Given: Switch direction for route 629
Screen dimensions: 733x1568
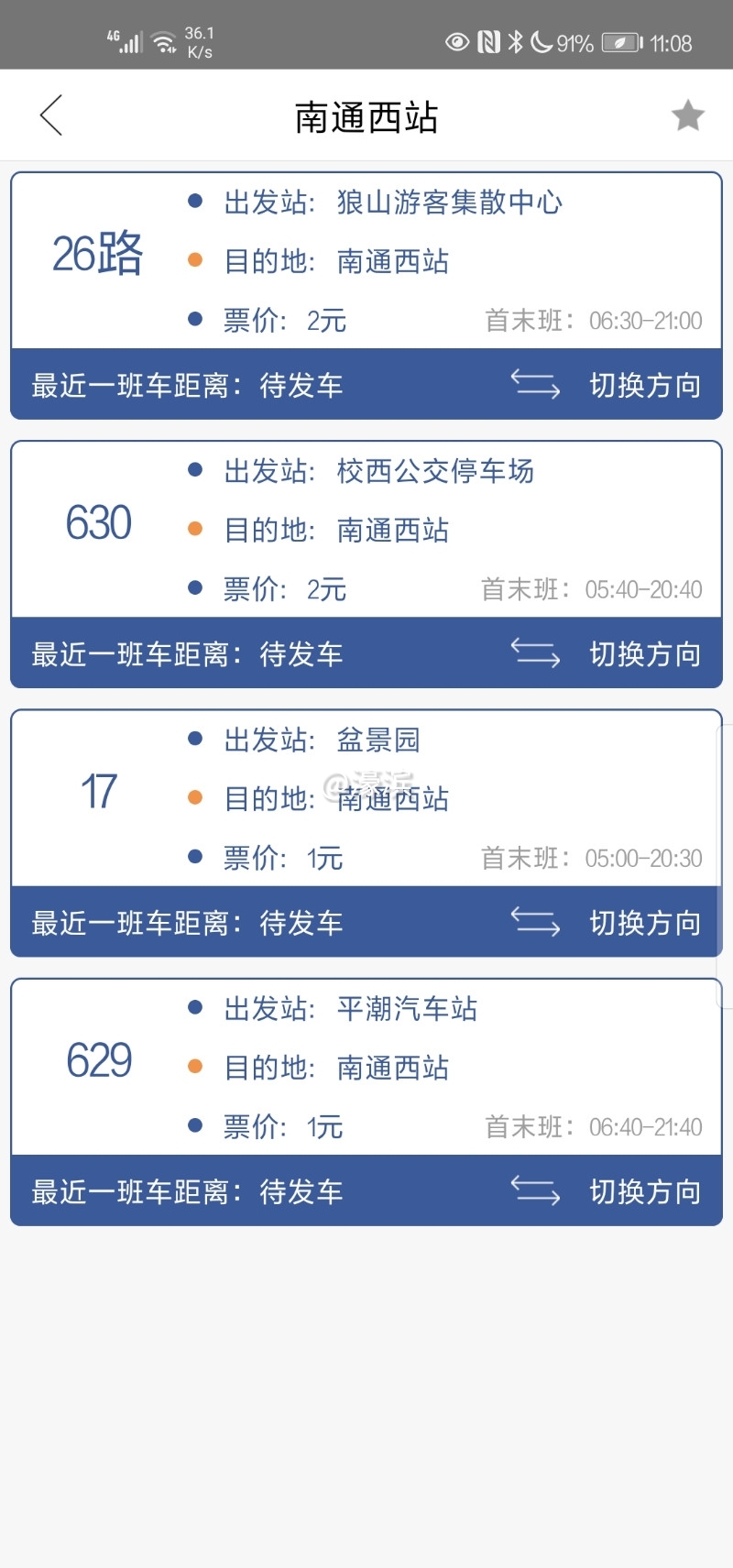Looking at the screenshot, I should point(607,1190).
